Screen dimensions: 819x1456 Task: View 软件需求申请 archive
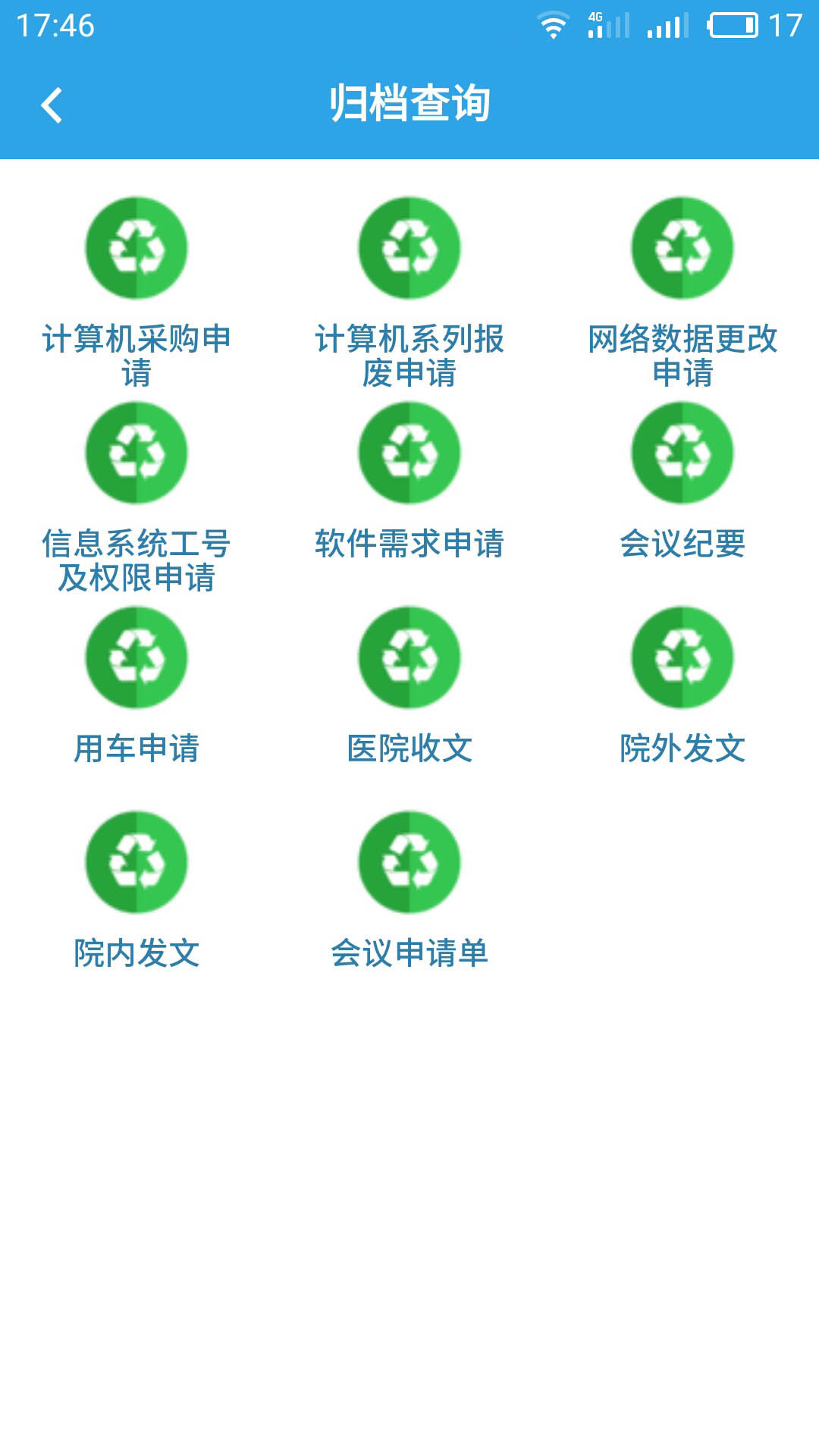tap(409, 453)
